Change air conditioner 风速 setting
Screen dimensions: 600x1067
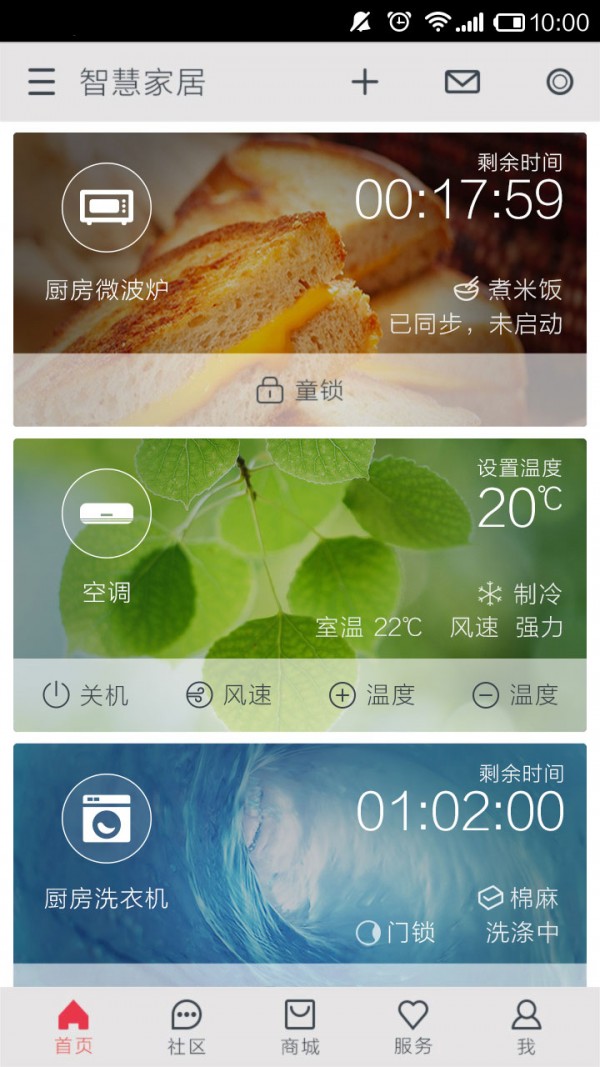(x=229, y=695)
